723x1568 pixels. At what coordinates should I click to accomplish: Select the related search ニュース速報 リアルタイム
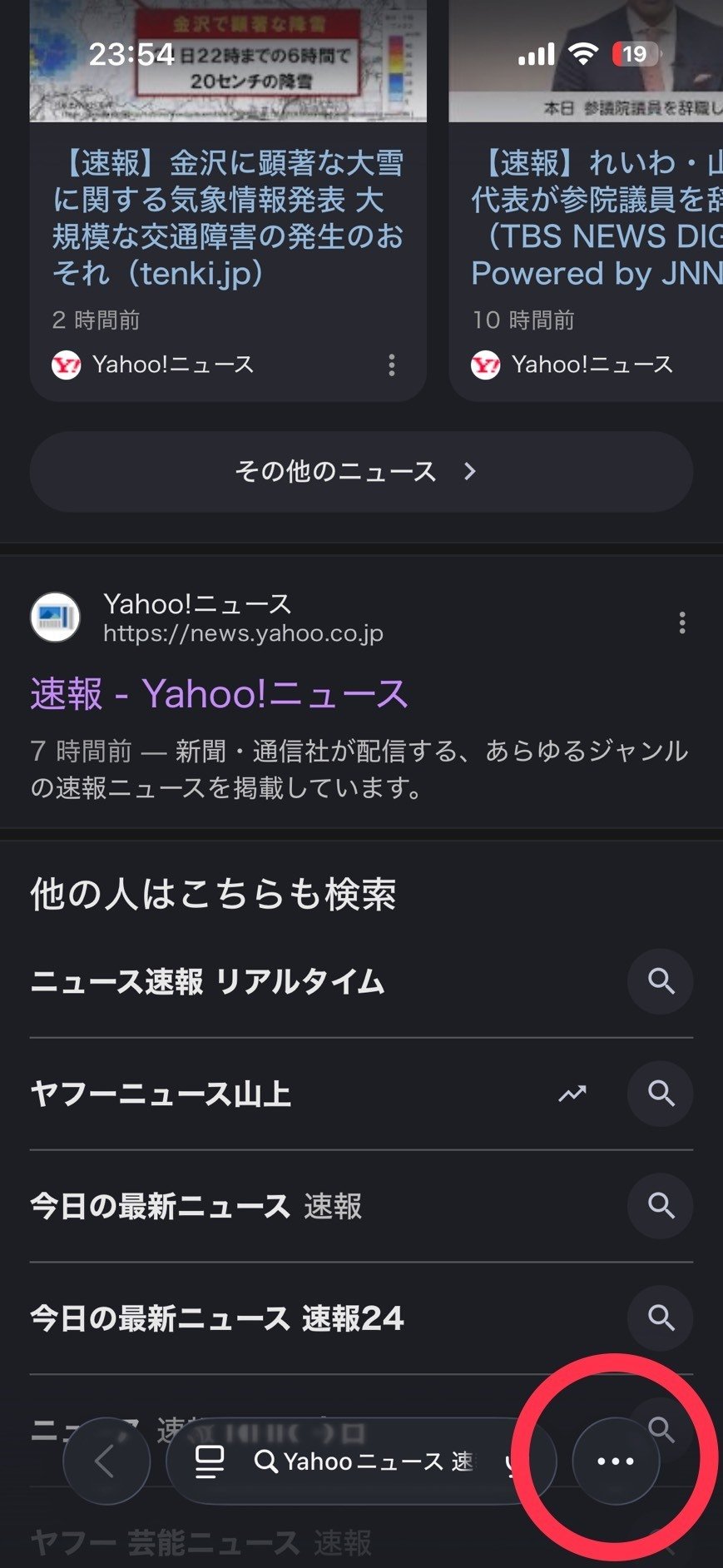206,981
